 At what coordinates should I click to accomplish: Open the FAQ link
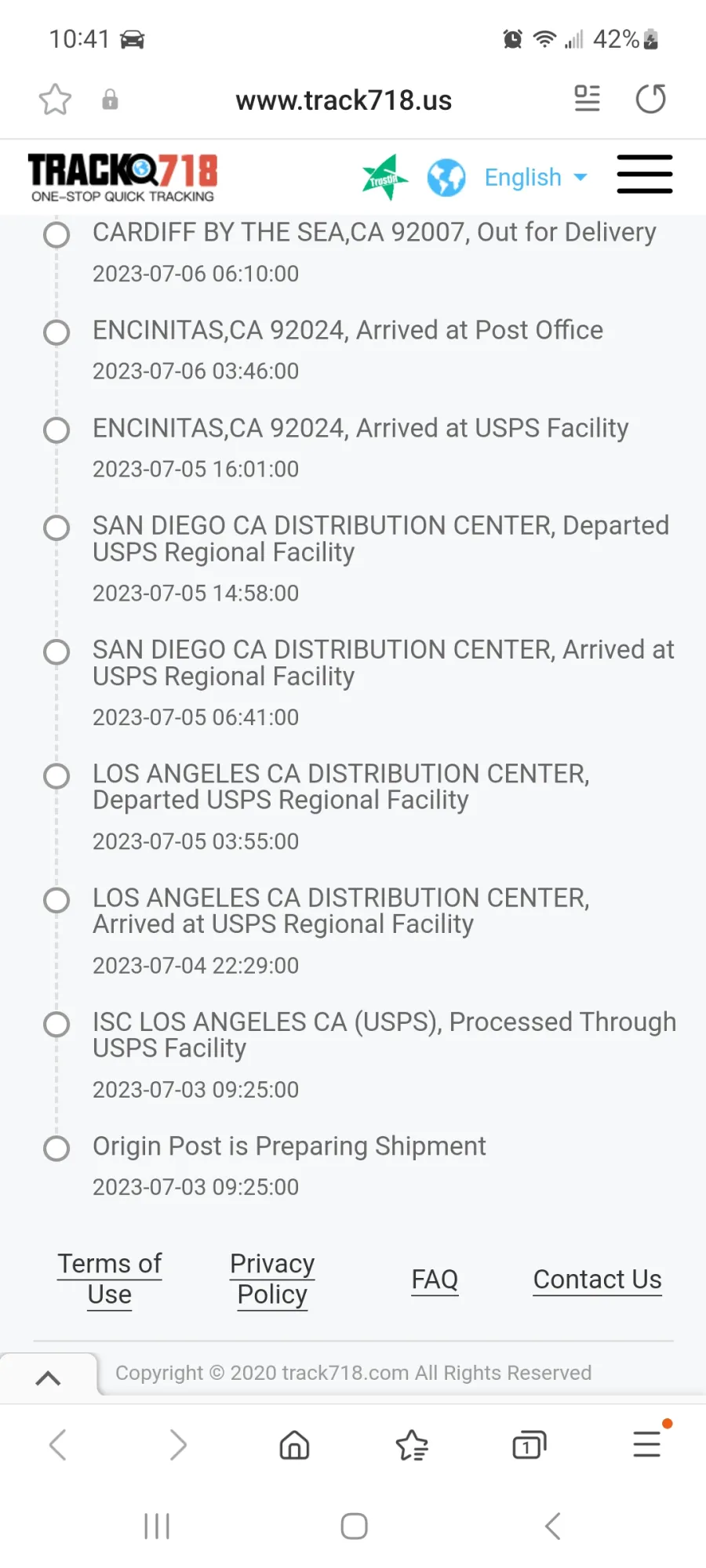pyautogui.click(x=435, y=1279)
